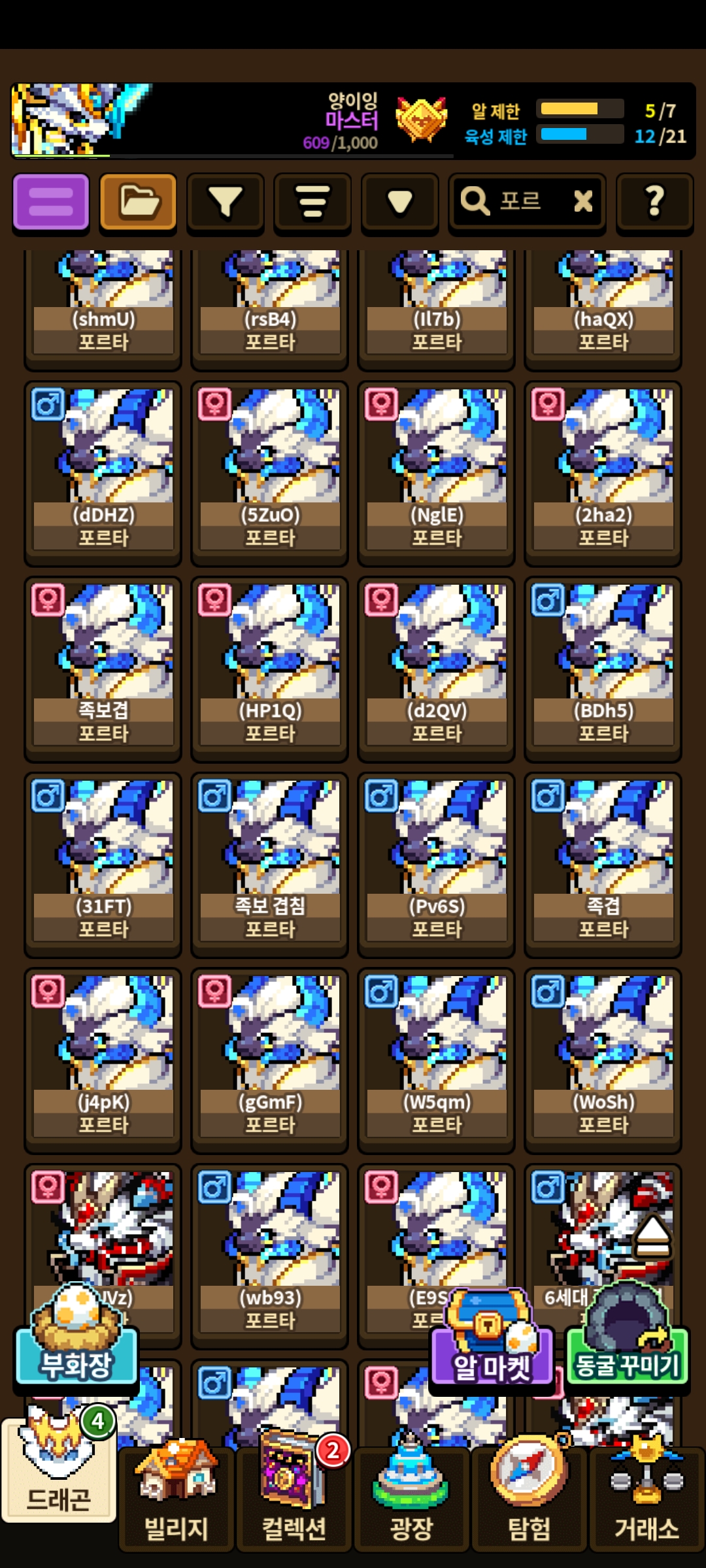This screenshot has width=706, height=1568.
Task: Open the funnel filter options
Action: [x=225, y=202]
